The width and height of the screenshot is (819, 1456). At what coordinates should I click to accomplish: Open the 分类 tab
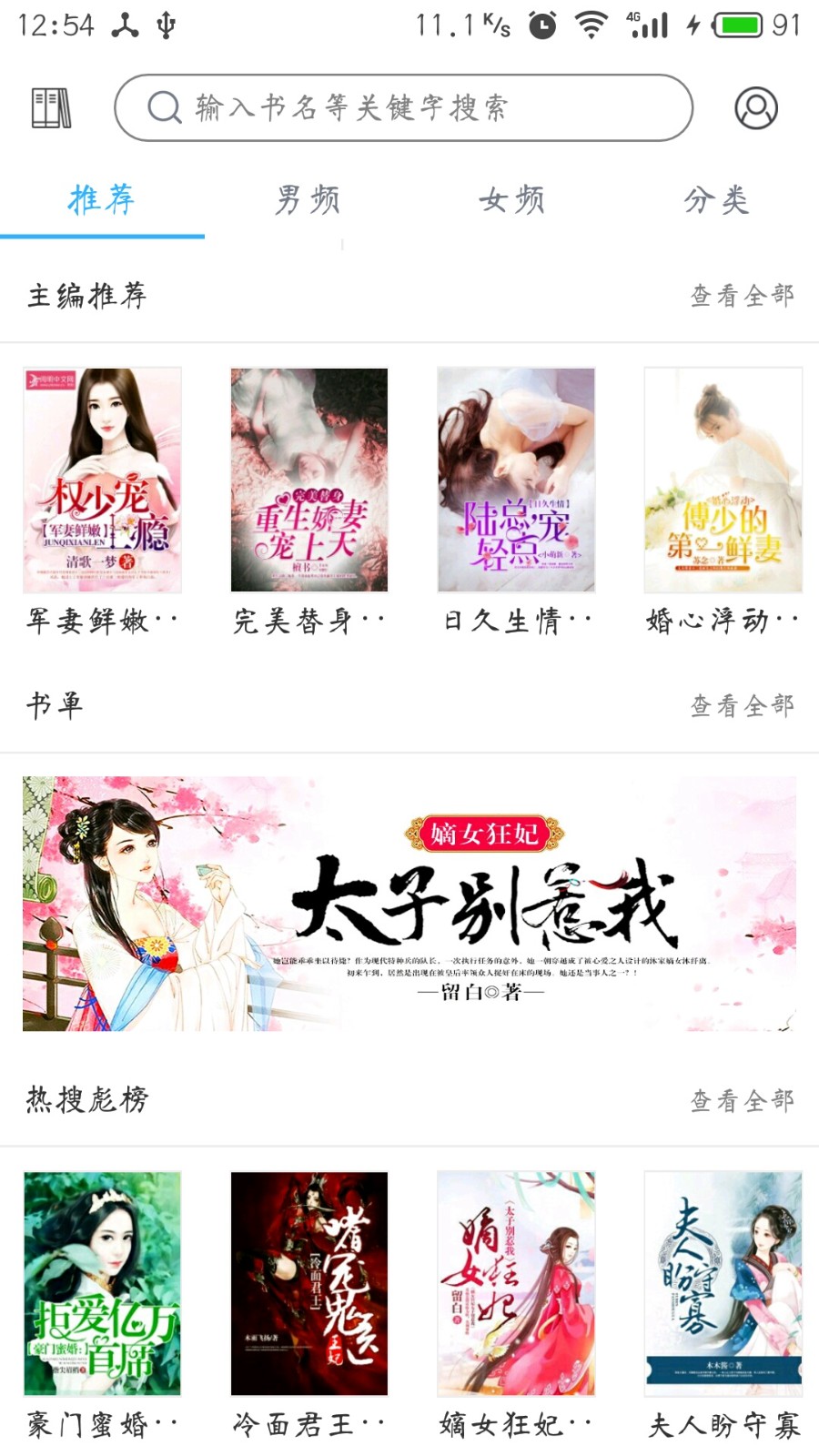pyautogui.click(x=716, y=199)
